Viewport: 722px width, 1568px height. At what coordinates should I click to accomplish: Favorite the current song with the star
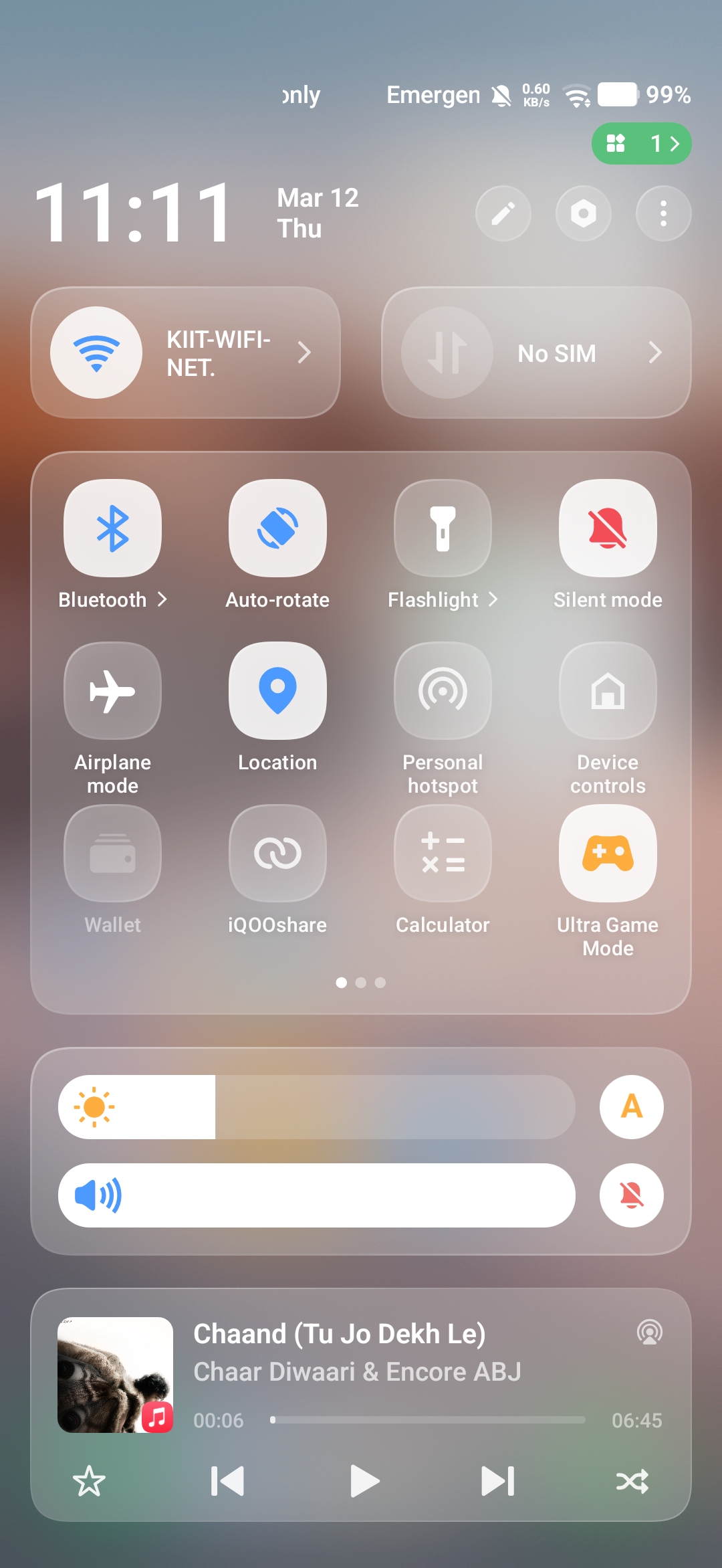[89, 1481]
